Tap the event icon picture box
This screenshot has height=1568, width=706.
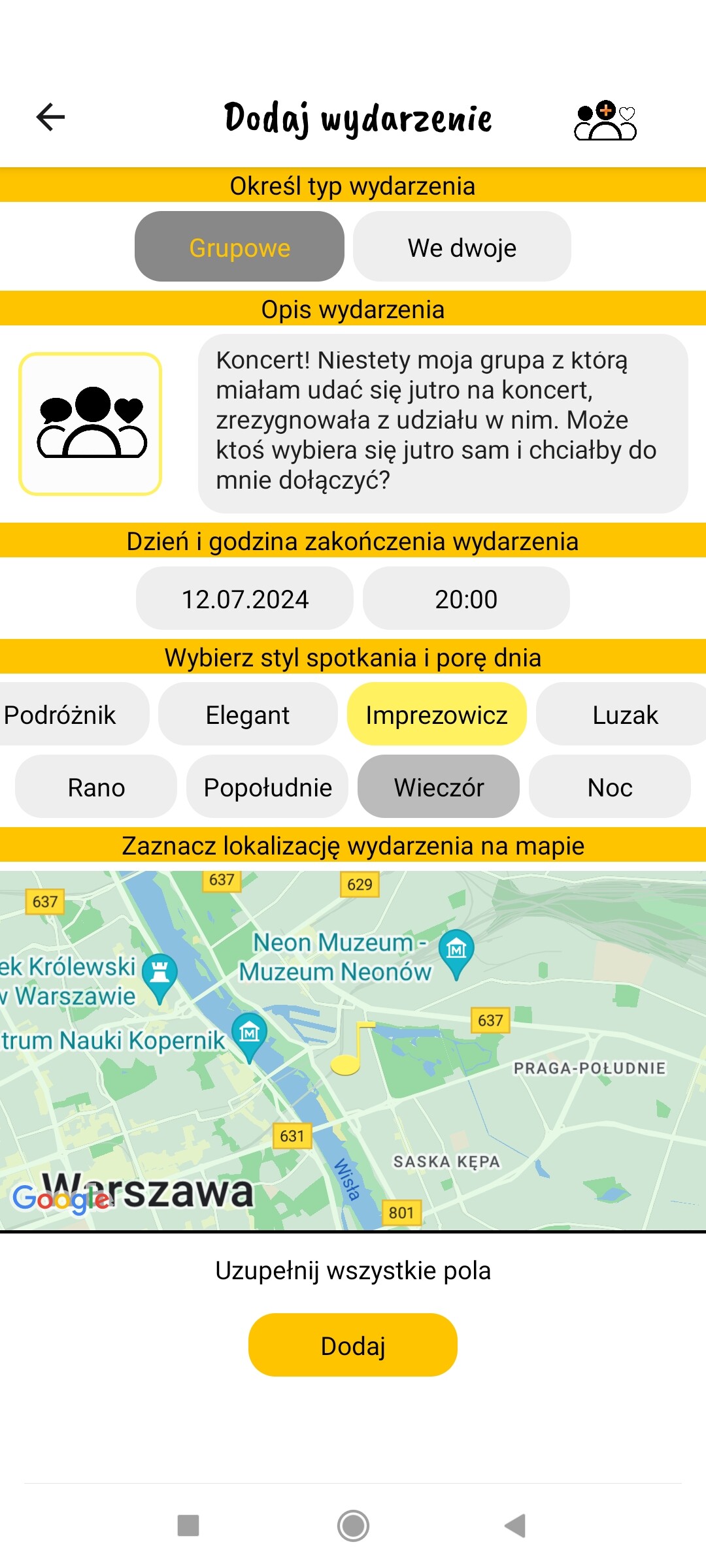pos(90,424)
